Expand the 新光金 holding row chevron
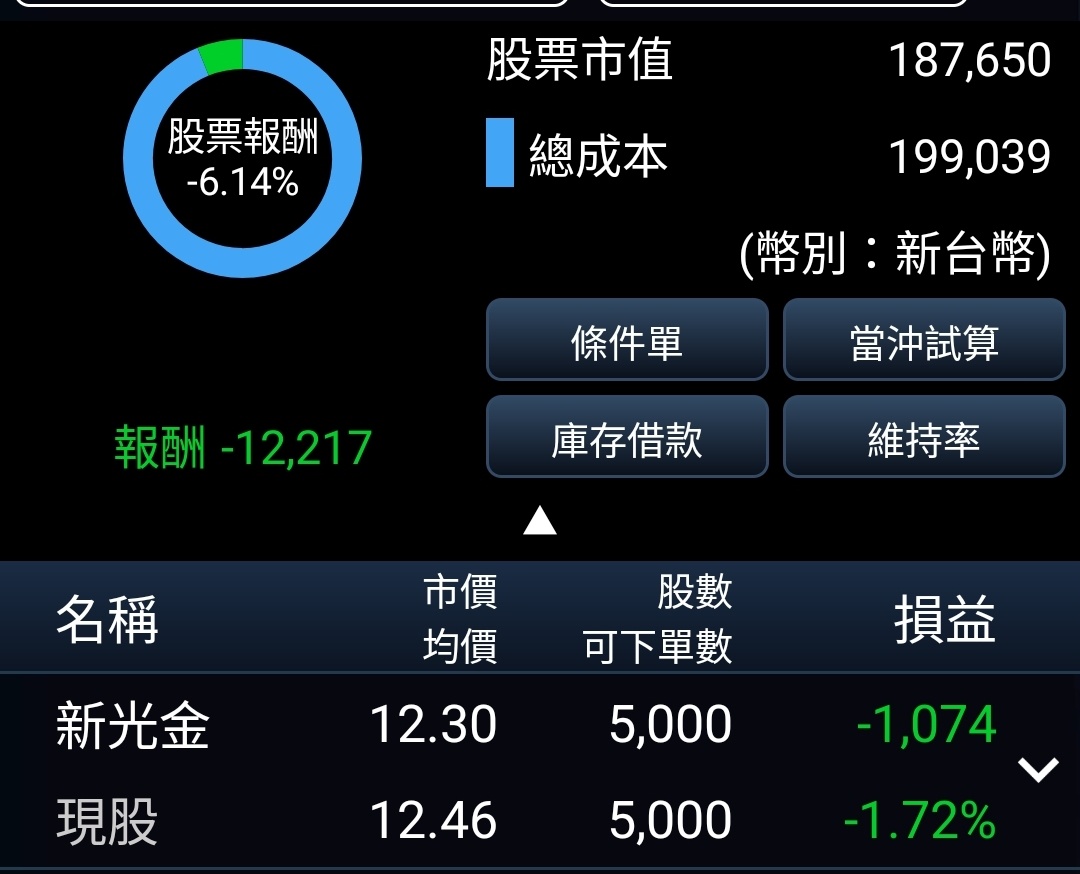 pos(1038,769)
